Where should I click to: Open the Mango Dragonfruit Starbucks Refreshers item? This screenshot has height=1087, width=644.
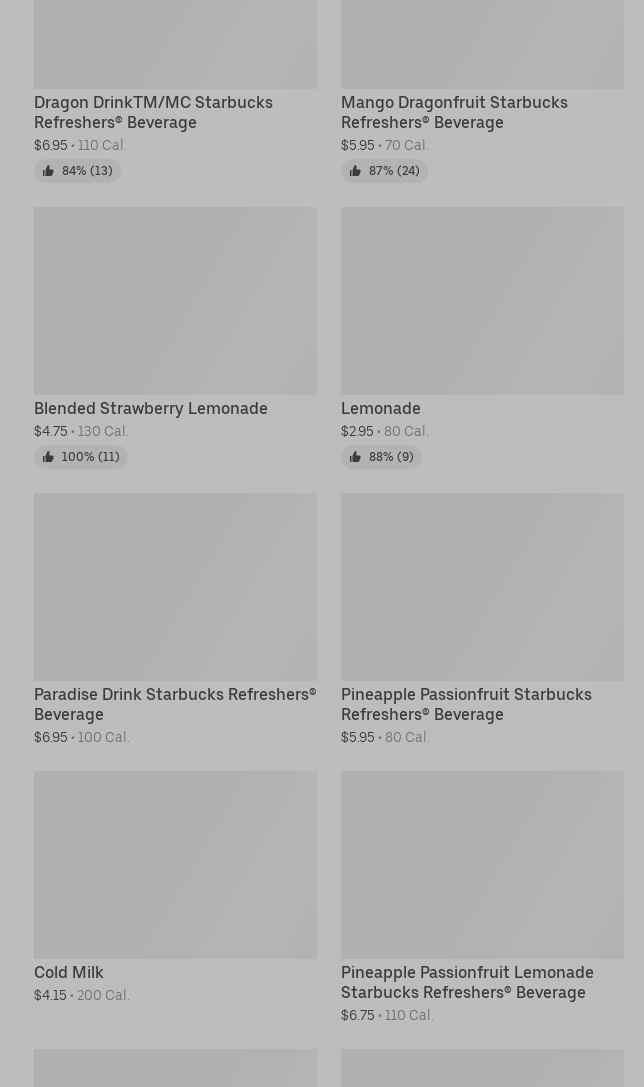click(482, 90)
